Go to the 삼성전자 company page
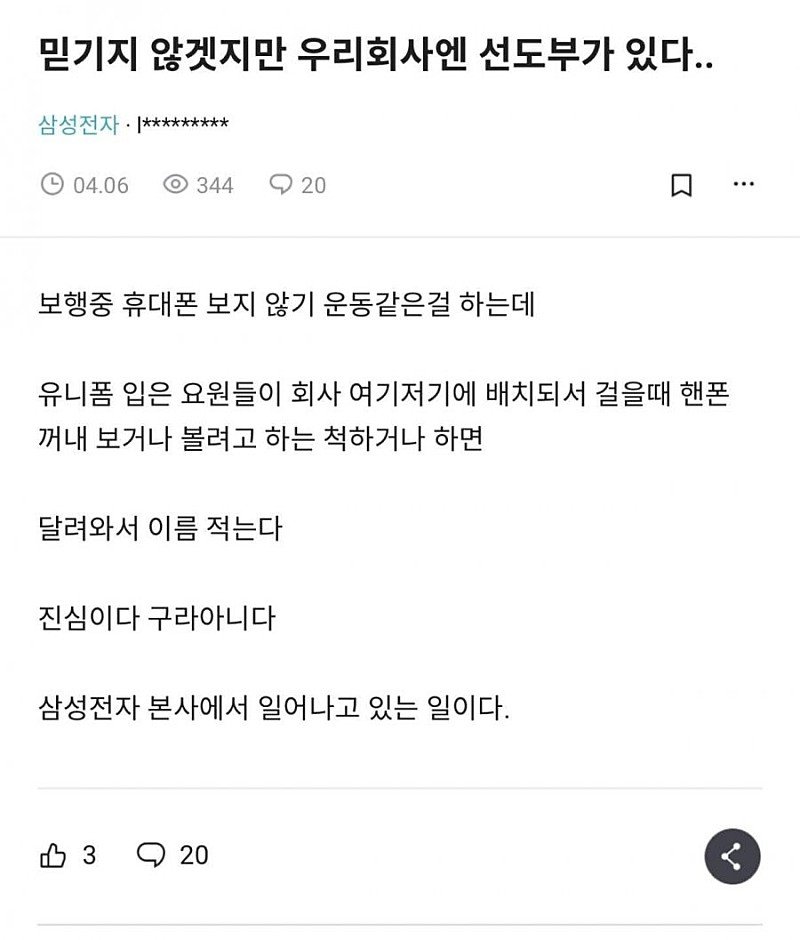The width and height of the screenshot is (800, 940). pyautogui.click(x=69, y=126)
